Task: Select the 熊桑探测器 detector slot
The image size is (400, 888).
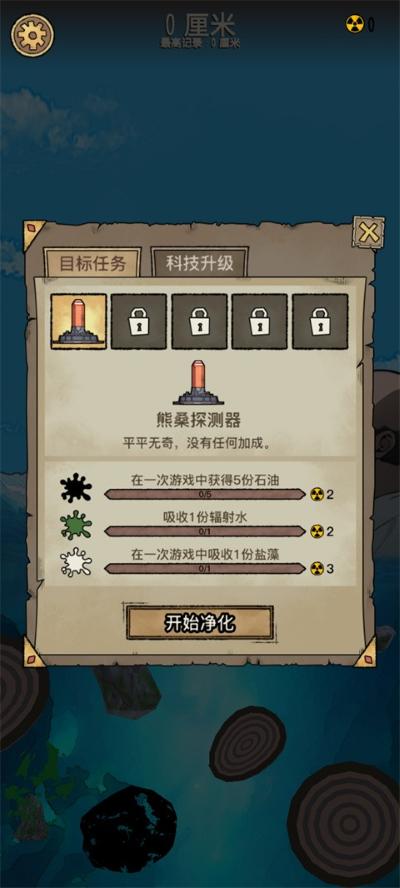Action: 79,321
